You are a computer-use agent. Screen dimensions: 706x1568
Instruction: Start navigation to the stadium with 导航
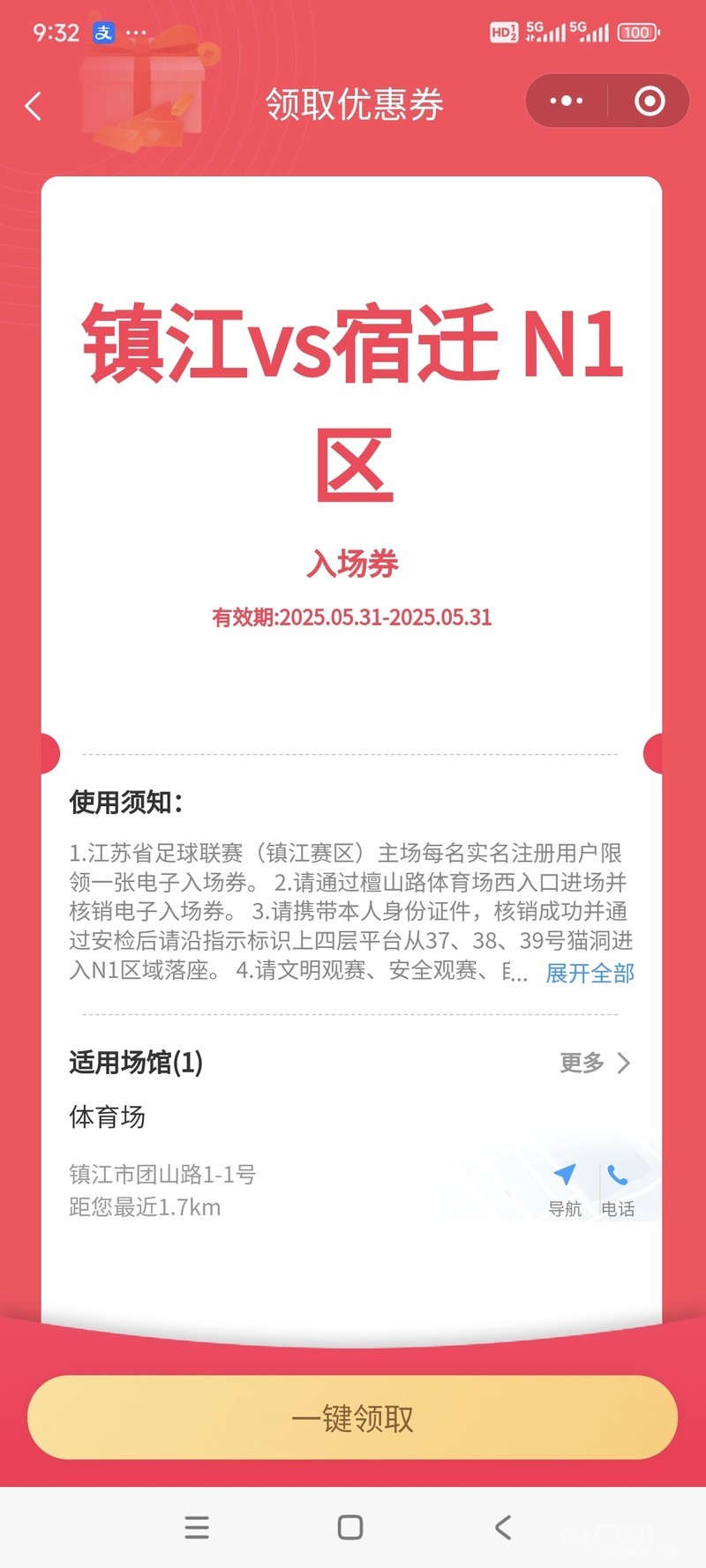(x=565, y=1188)
